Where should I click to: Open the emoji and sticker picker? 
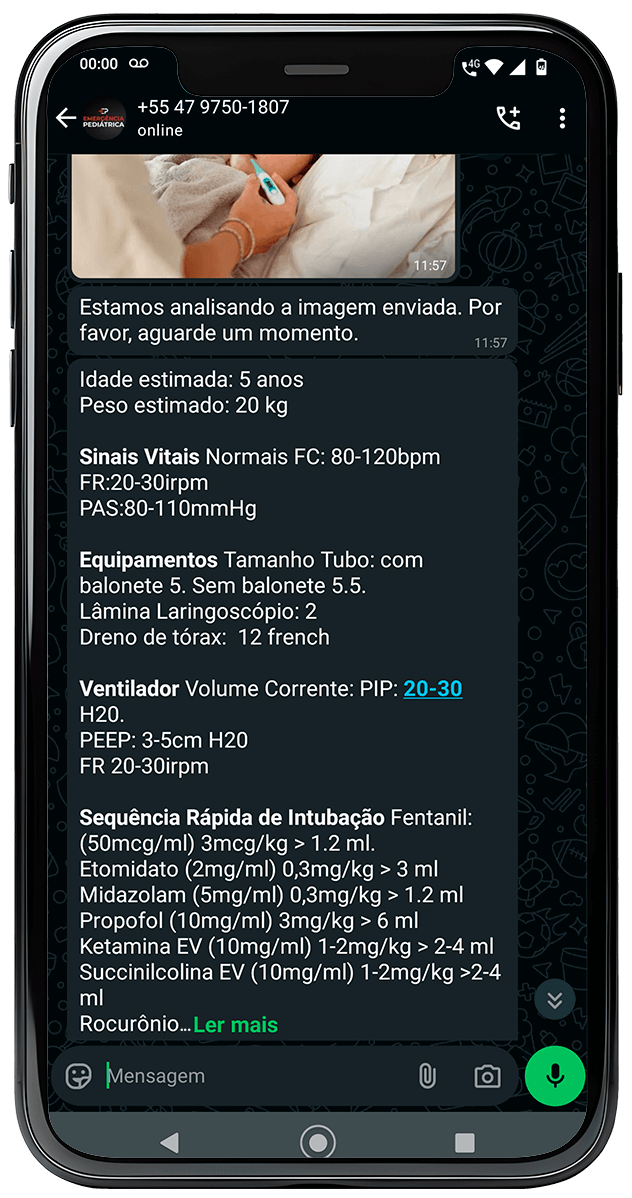78,1076
